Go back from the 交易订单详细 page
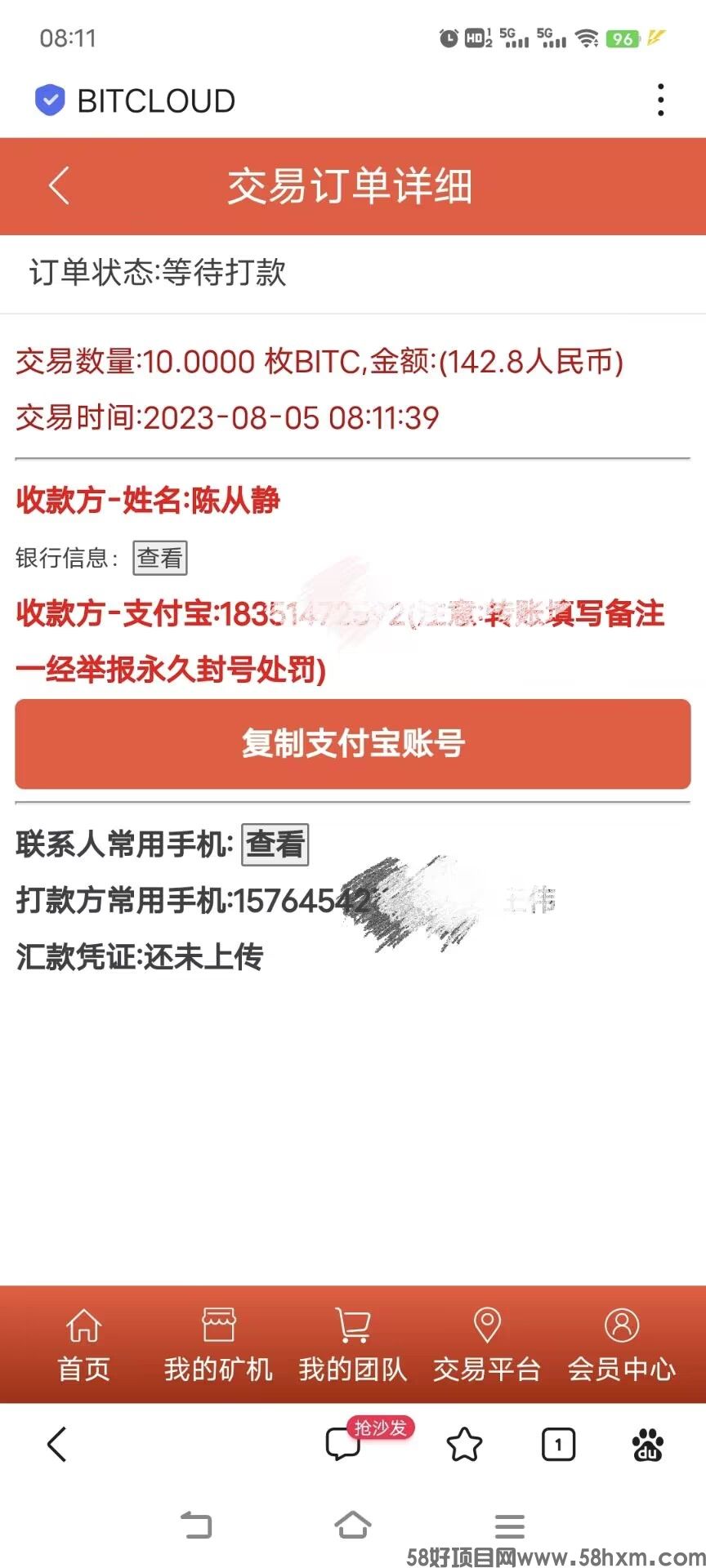706x1568 pixels. [59, 186]
